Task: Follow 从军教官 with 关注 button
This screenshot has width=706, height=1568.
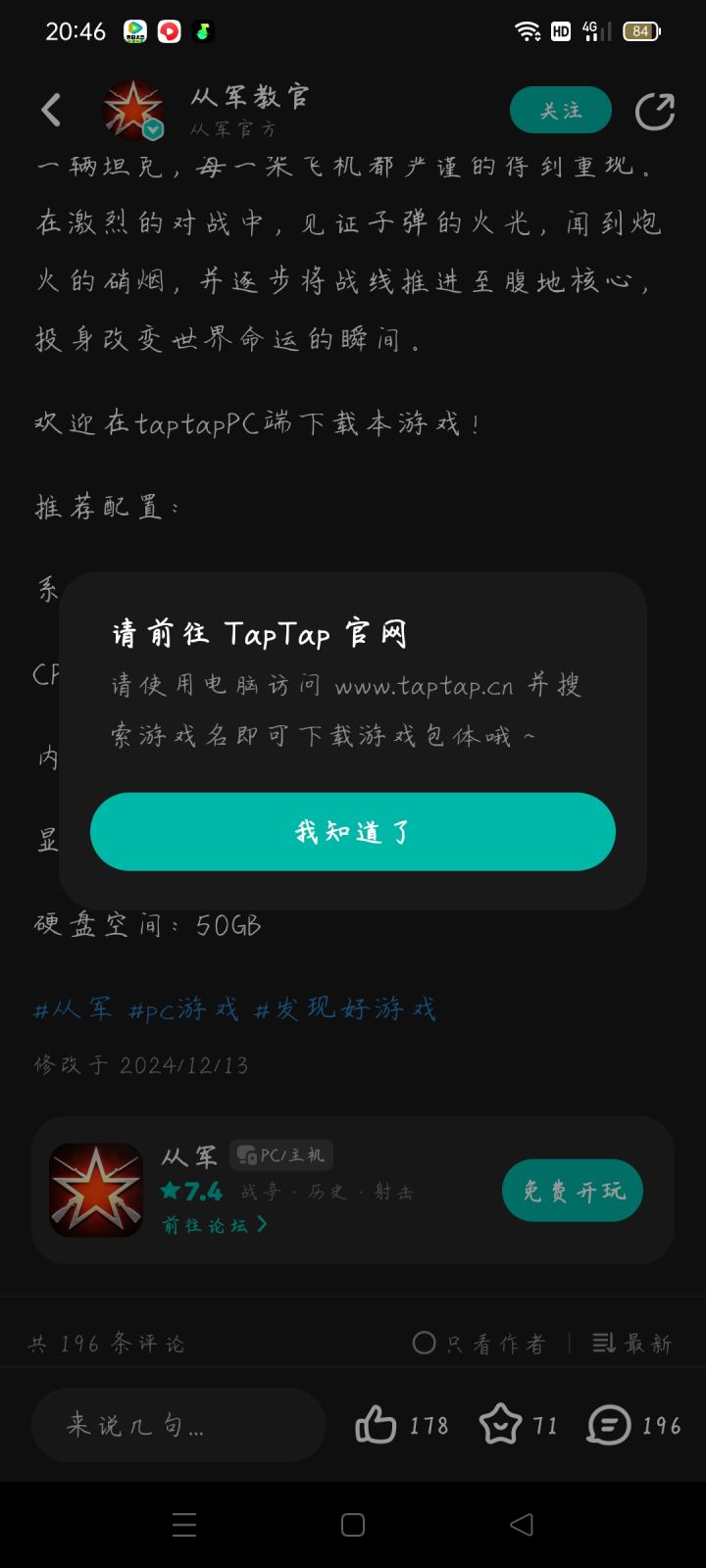Action: click(560, 111)
